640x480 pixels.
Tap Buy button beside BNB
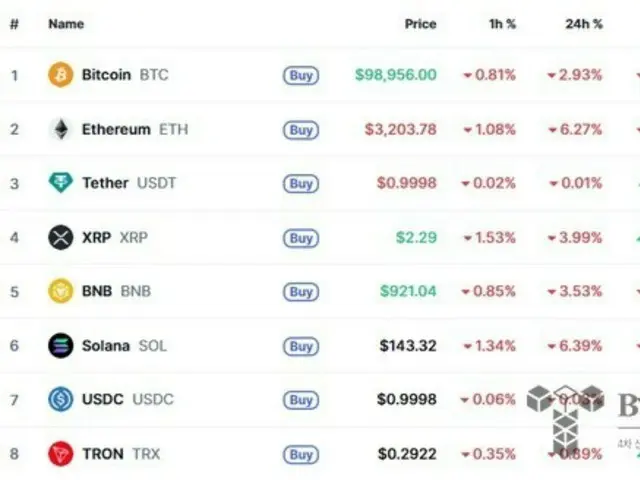(x=301, y=292)
